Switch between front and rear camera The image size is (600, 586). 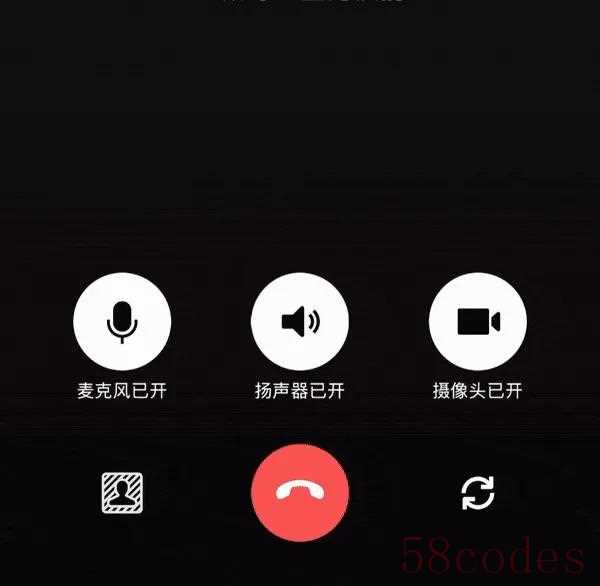click(477, 492)
